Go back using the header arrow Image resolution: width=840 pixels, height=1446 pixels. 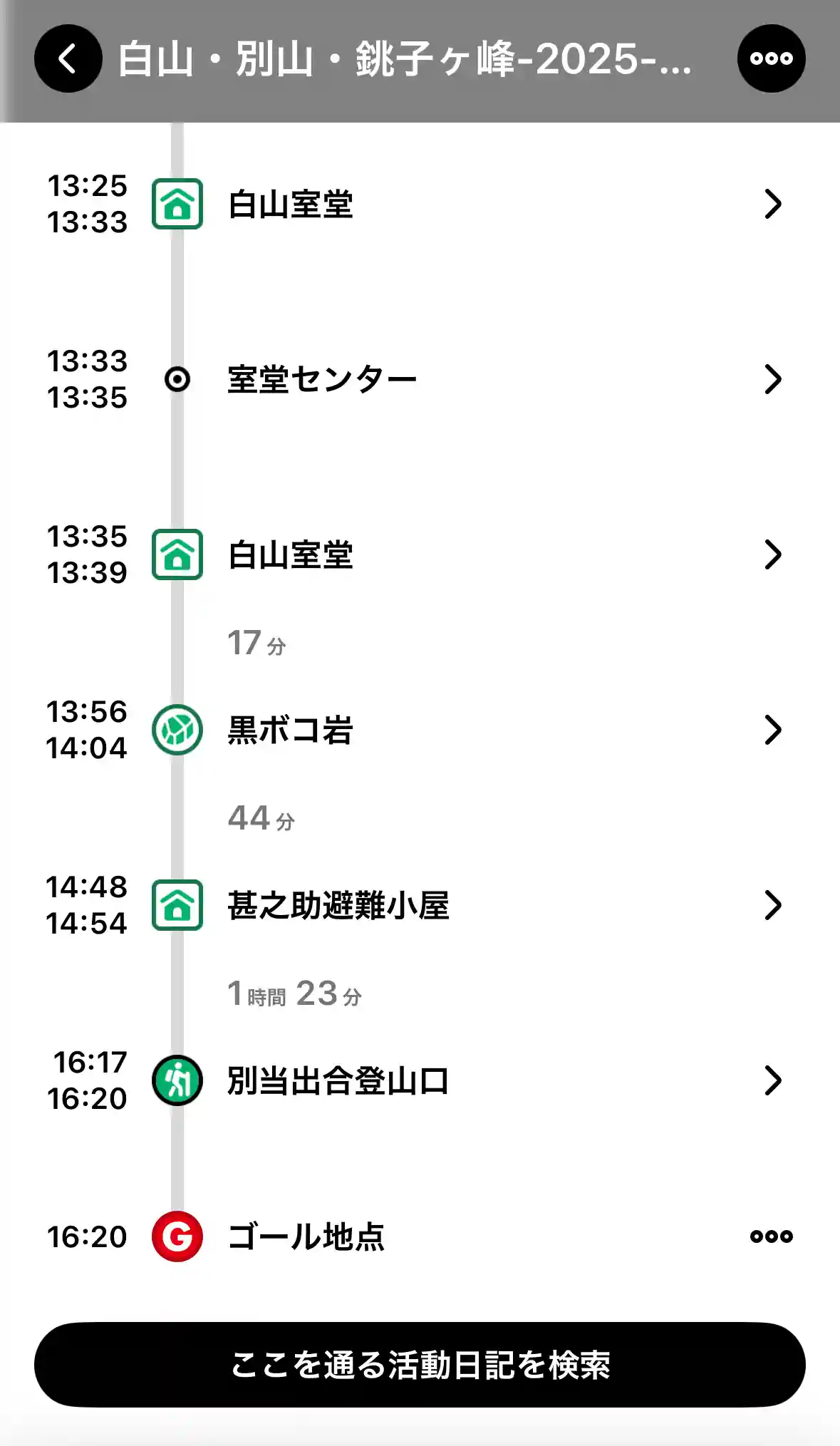pos(68,58)
